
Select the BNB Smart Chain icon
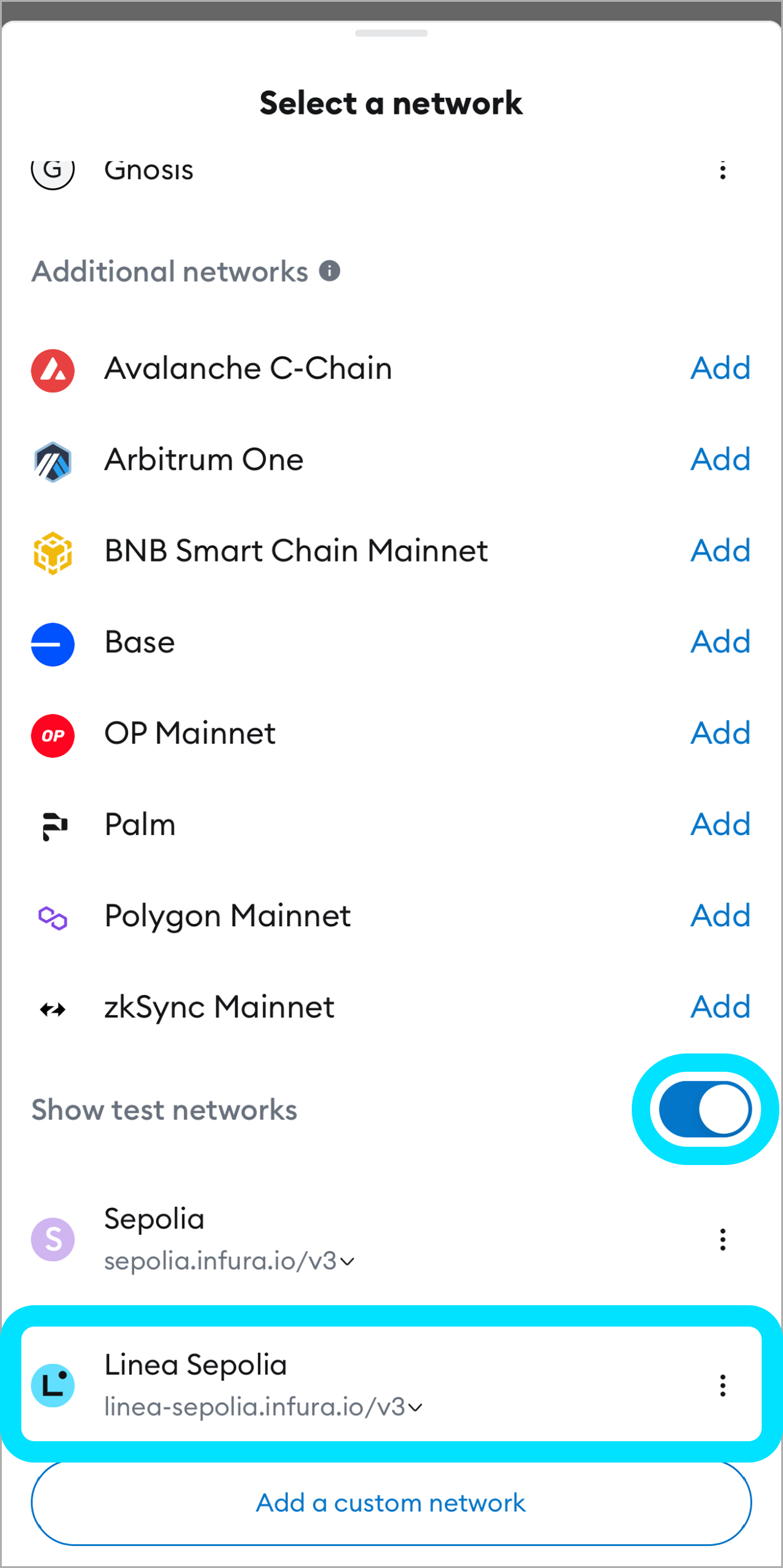click(x=53, y=552)
